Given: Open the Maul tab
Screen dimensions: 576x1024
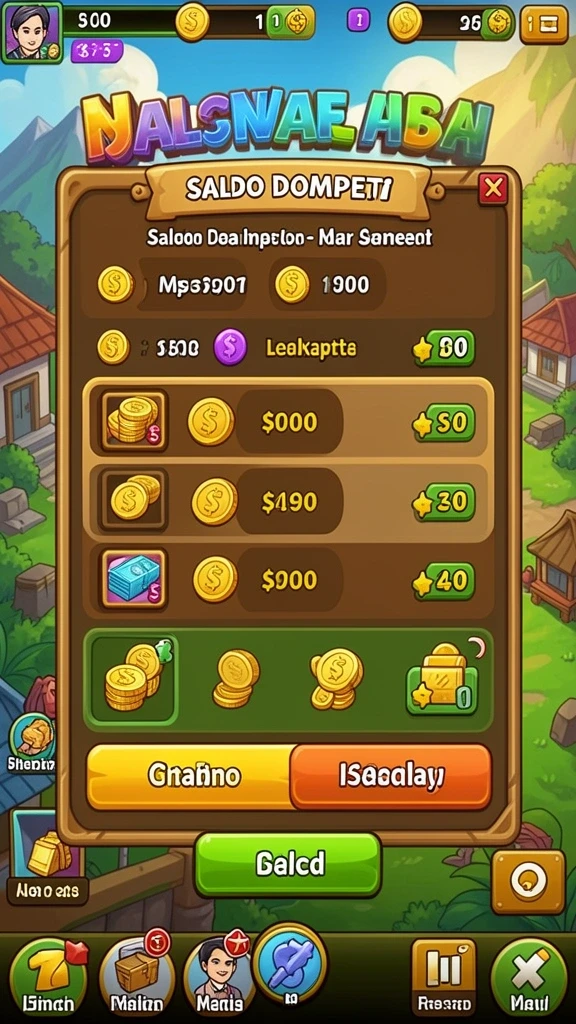Looking at the screenshot, I should (529, 976).
